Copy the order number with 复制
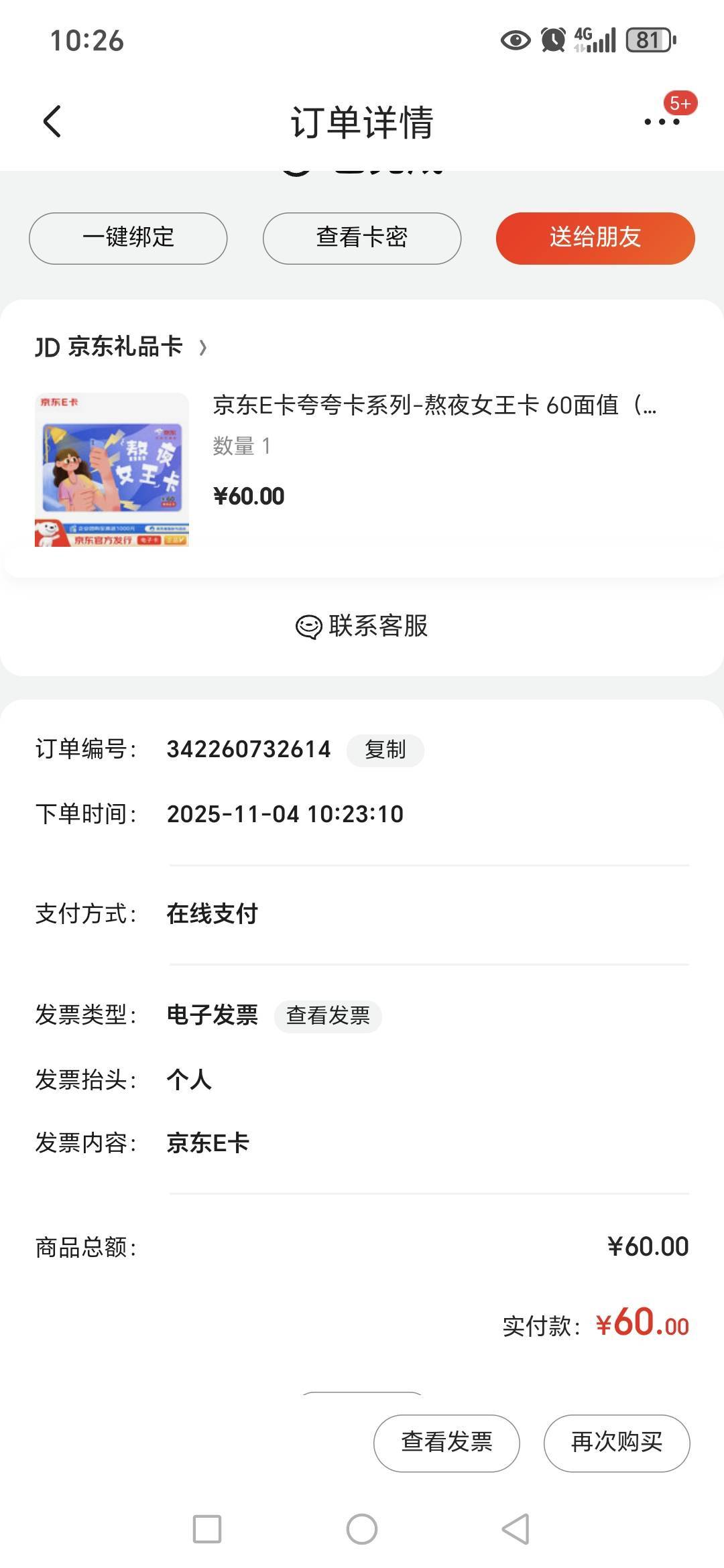The height and width of the screenshot is (1568, 724). point(385,750)
